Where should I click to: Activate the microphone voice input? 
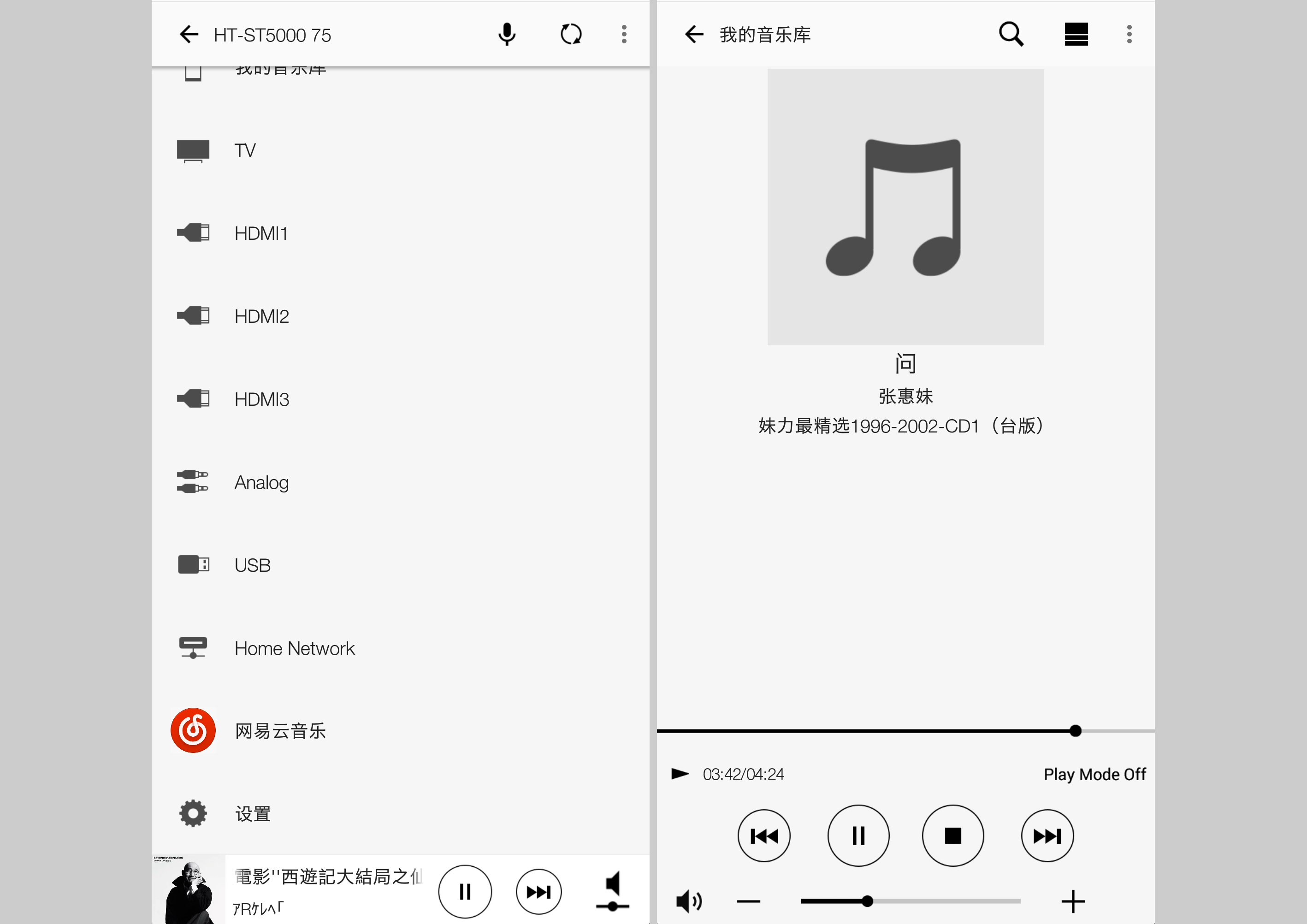coord(507,35)
